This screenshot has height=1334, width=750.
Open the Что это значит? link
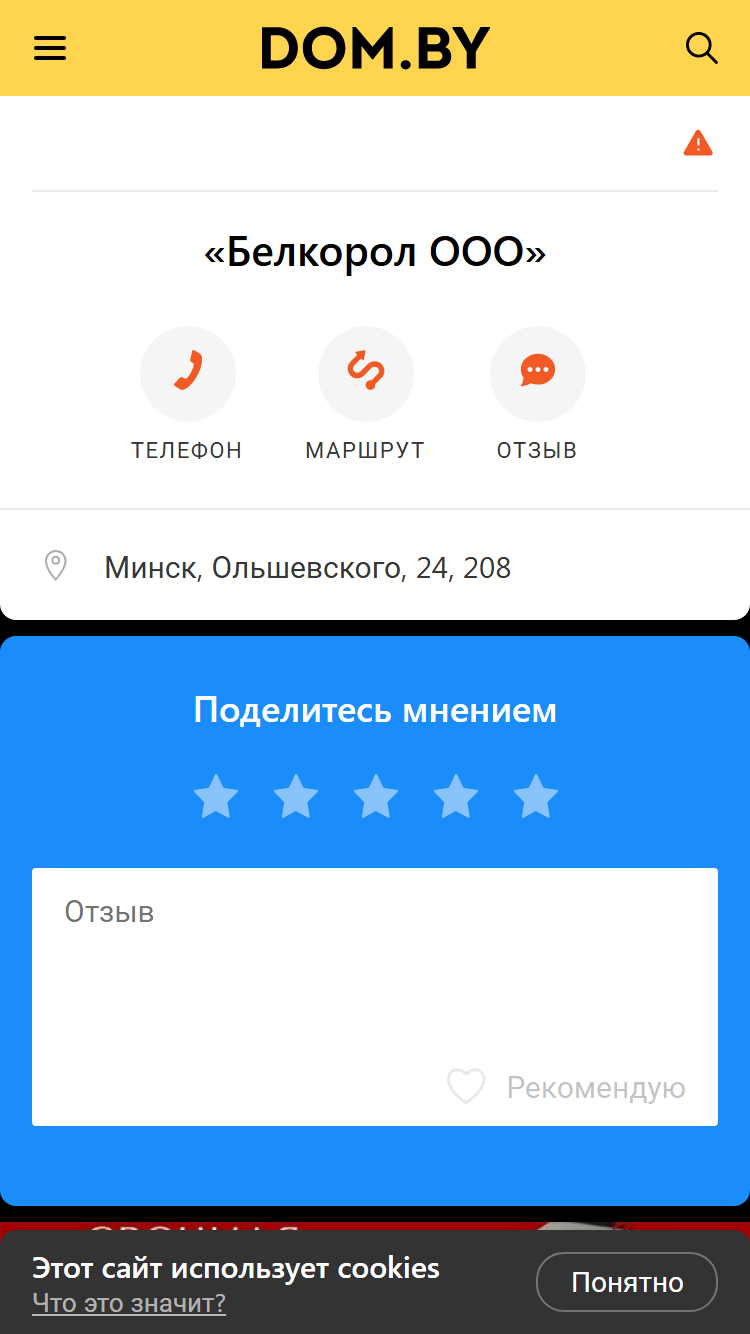(129, 1304)
